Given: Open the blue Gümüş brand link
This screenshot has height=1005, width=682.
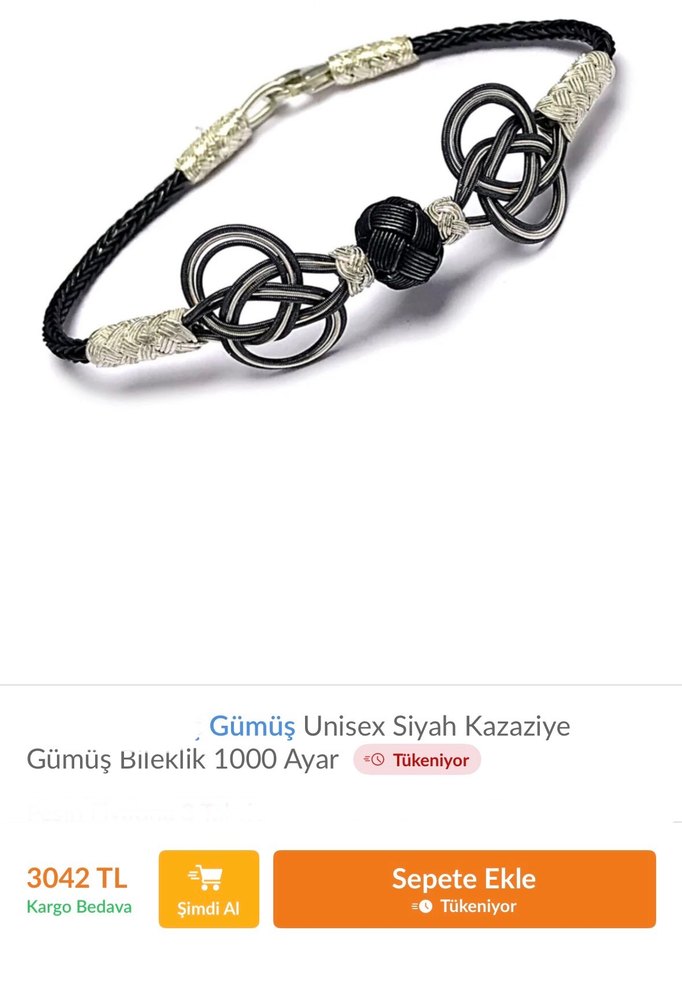Looking at the screenshot, I should click(251, 724).
